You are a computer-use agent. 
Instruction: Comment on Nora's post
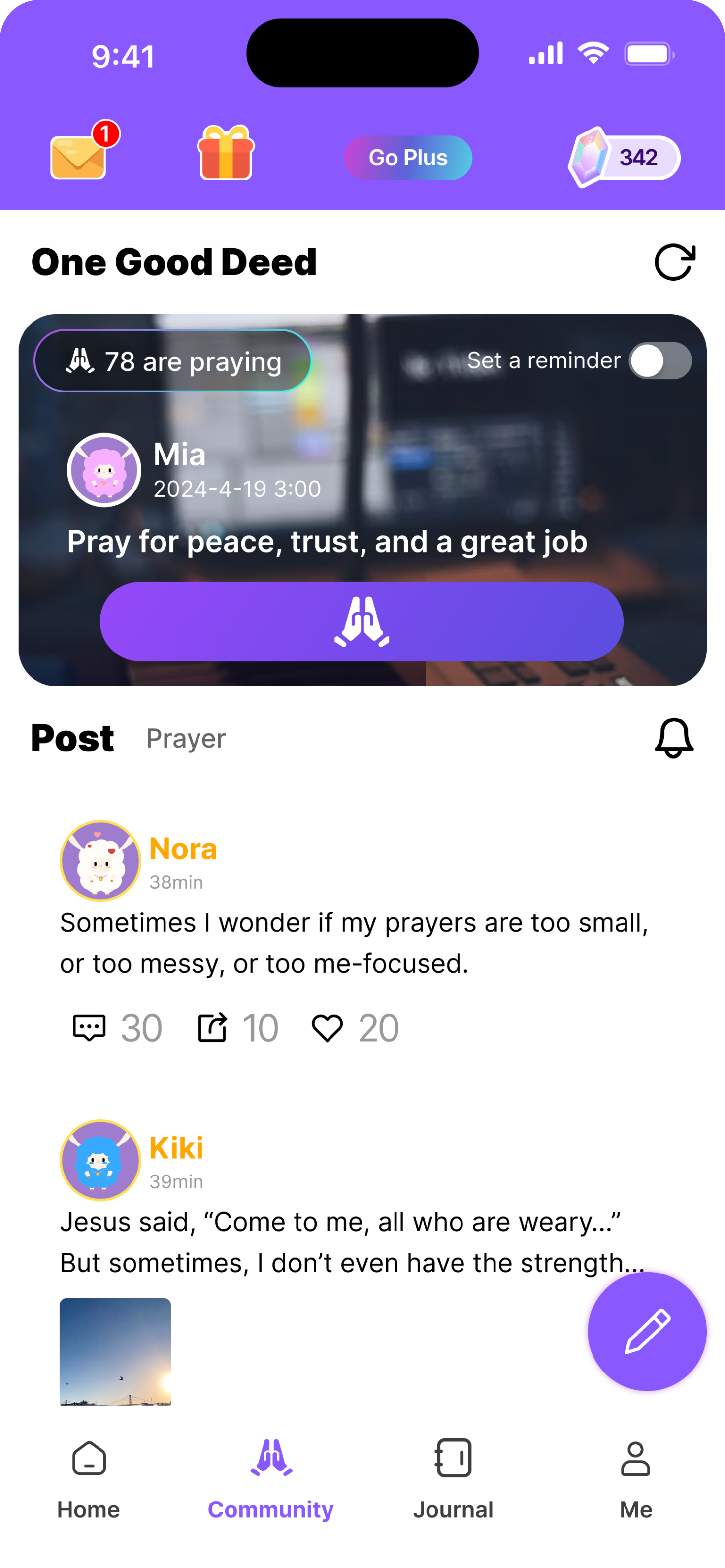89,1027
